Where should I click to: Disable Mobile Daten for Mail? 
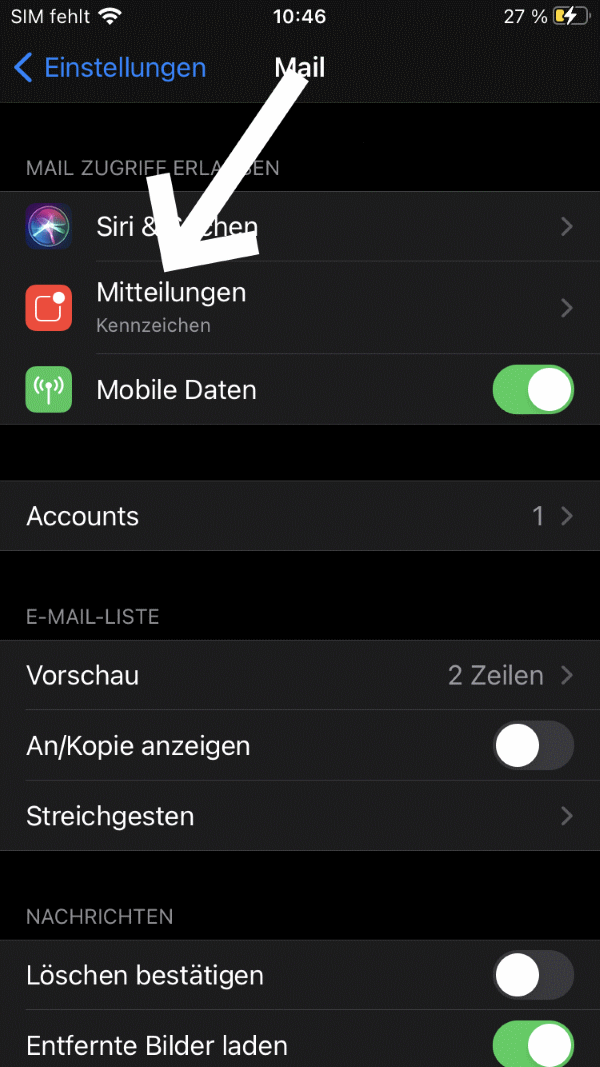(x=533, y=390)
